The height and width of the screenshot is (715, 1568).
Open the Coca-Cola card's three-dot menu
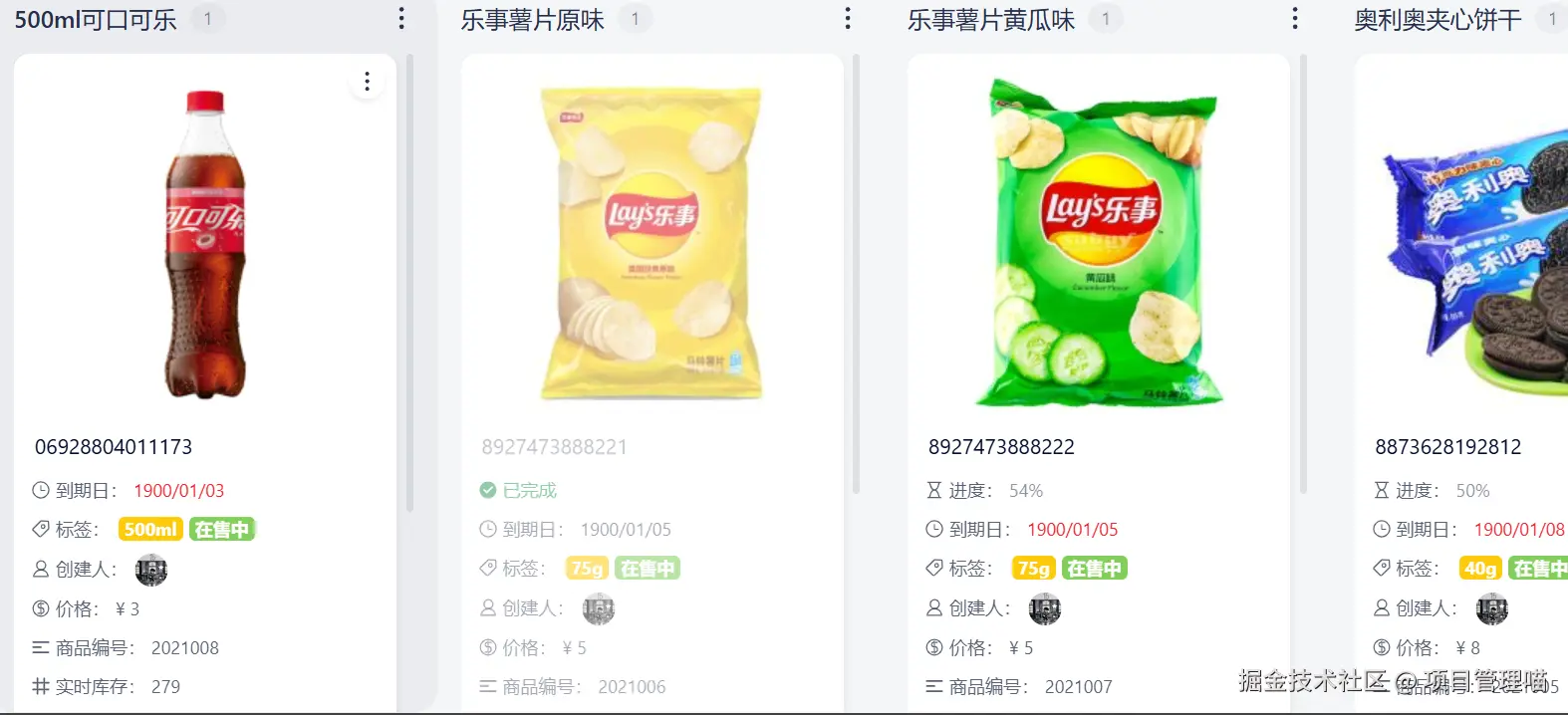coord(368,82)
